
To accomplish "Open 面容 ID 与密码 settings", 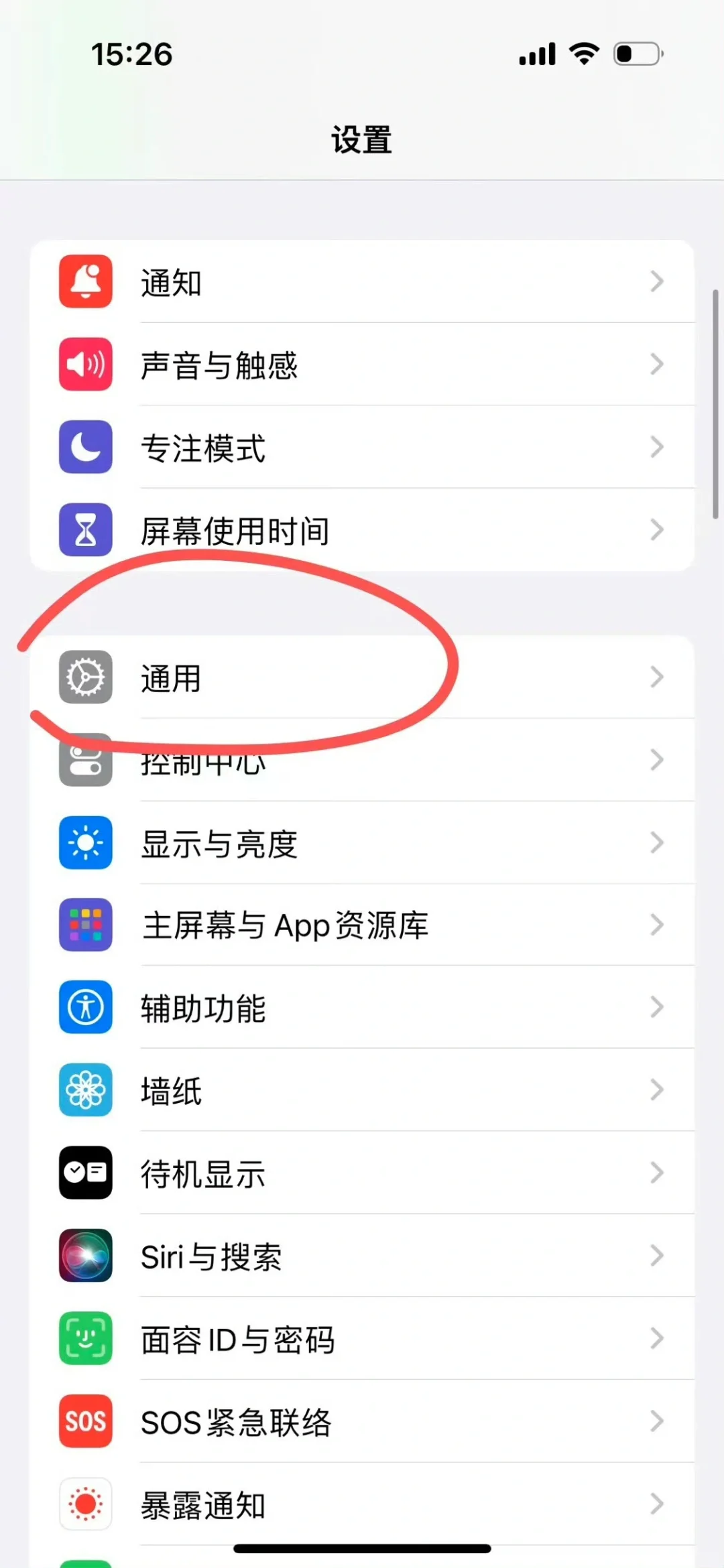I will (x=362, y=1339).
